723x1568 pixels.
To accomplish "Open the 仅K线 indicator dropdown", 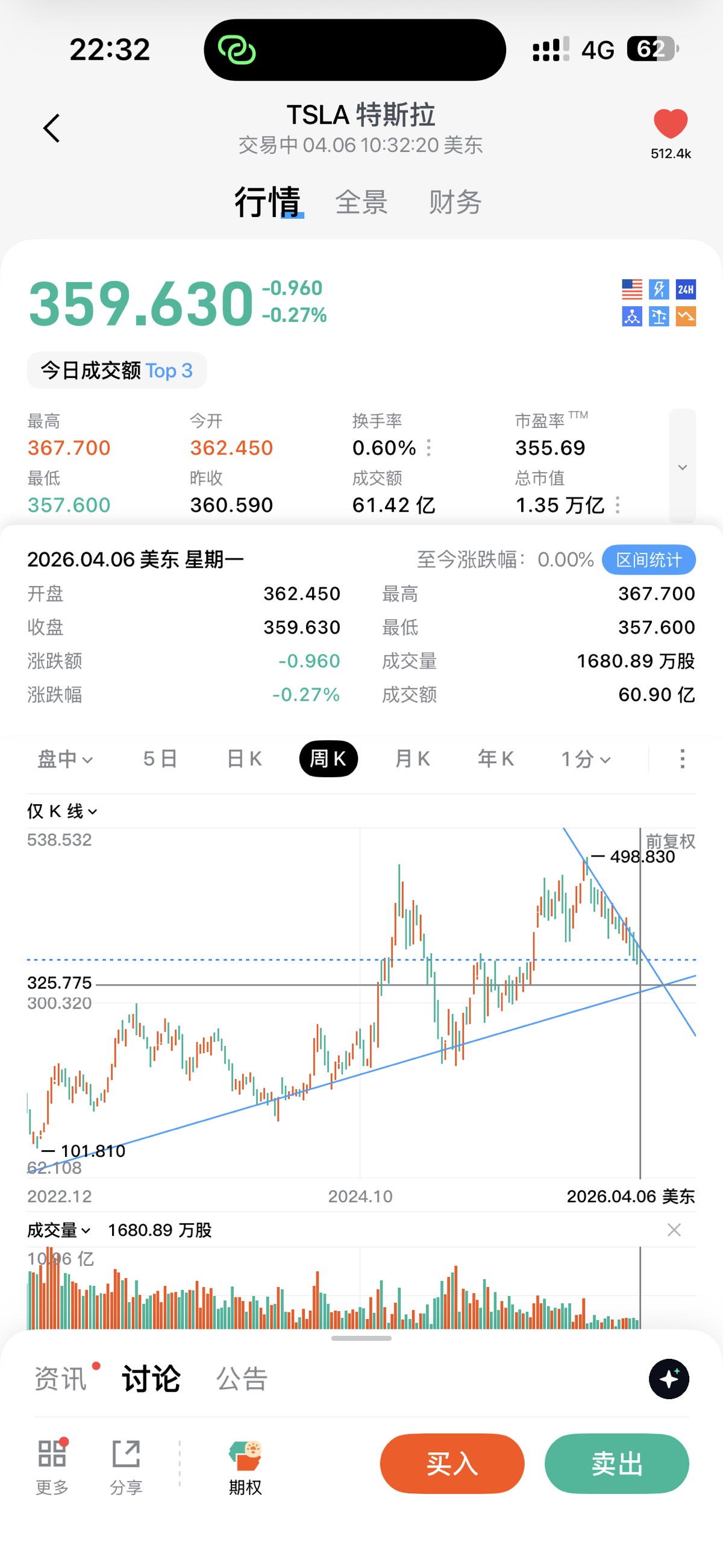I will 61,811.
